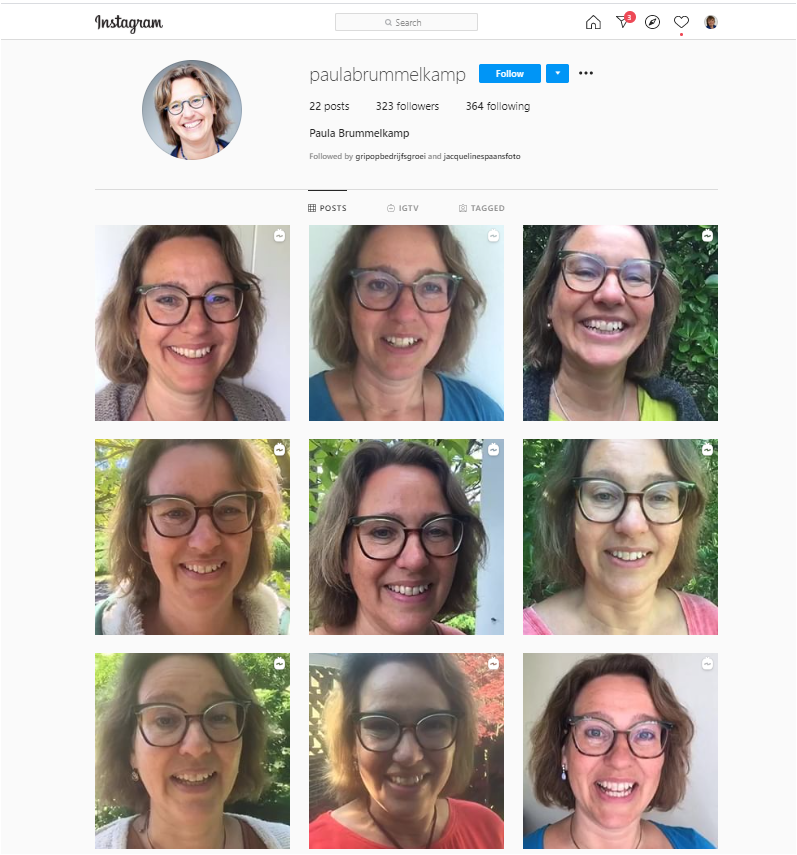The width and height of the screenshot is (797, 855).
Task: Open the home feed icon
Action: [593, 22]
